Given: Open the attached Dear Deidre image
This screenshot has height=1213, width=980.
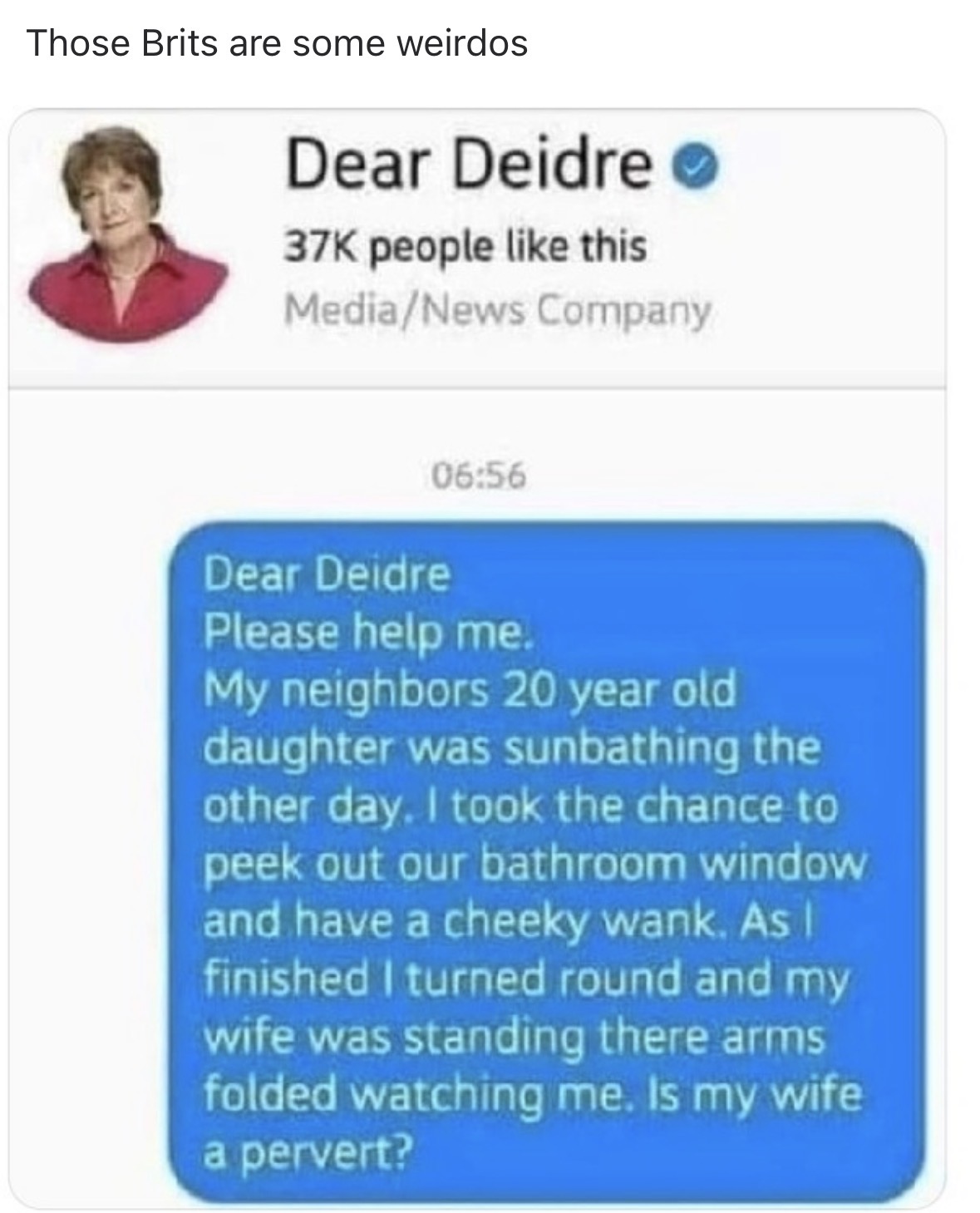Looking at the screenshot, I should 476,657.
